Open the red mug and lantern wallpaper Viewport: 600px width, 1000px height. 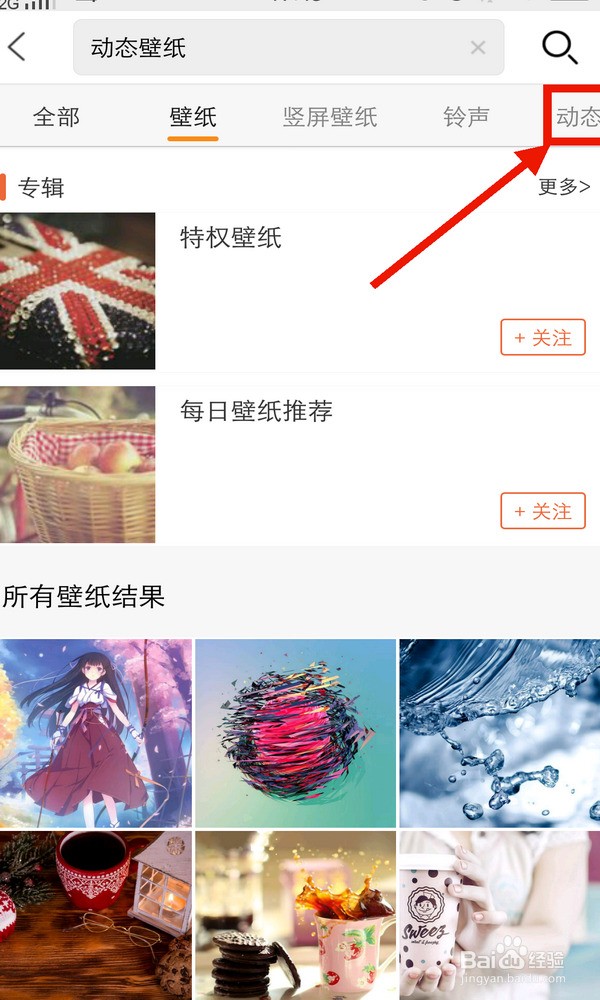95,915
